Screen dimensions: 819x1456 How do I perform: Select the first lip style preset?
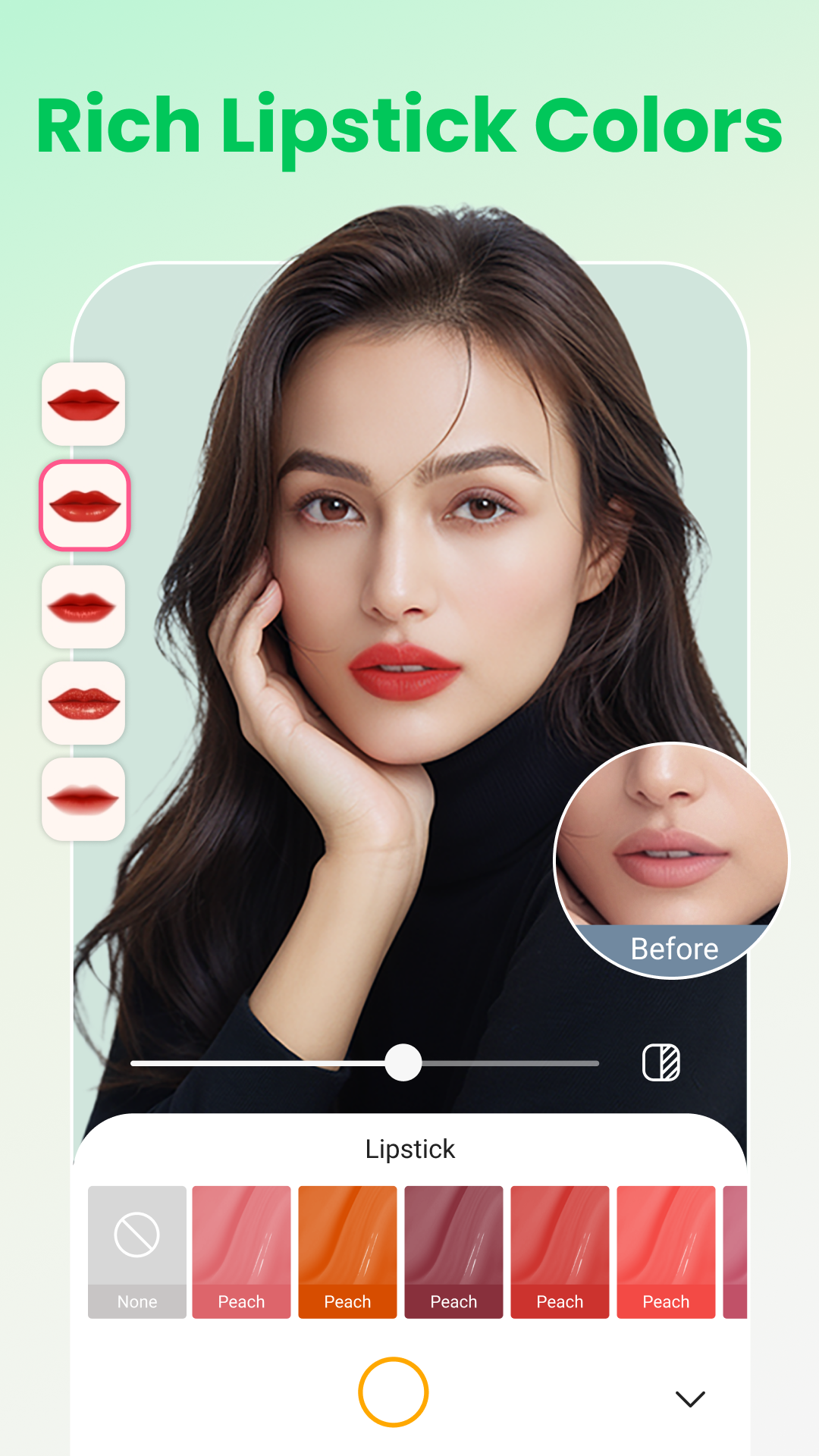[83, 404]
